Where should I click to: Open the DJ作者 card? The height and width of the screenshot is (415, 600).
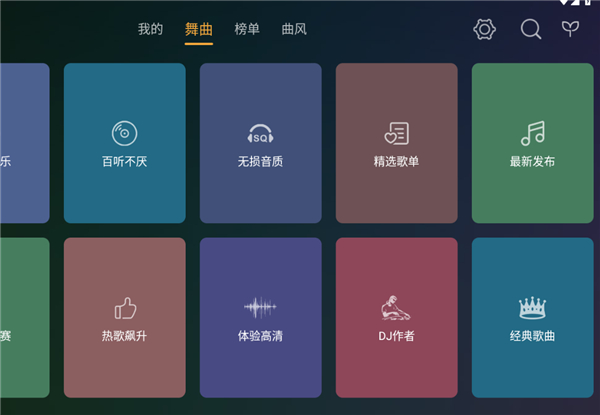tap(396, 318)
